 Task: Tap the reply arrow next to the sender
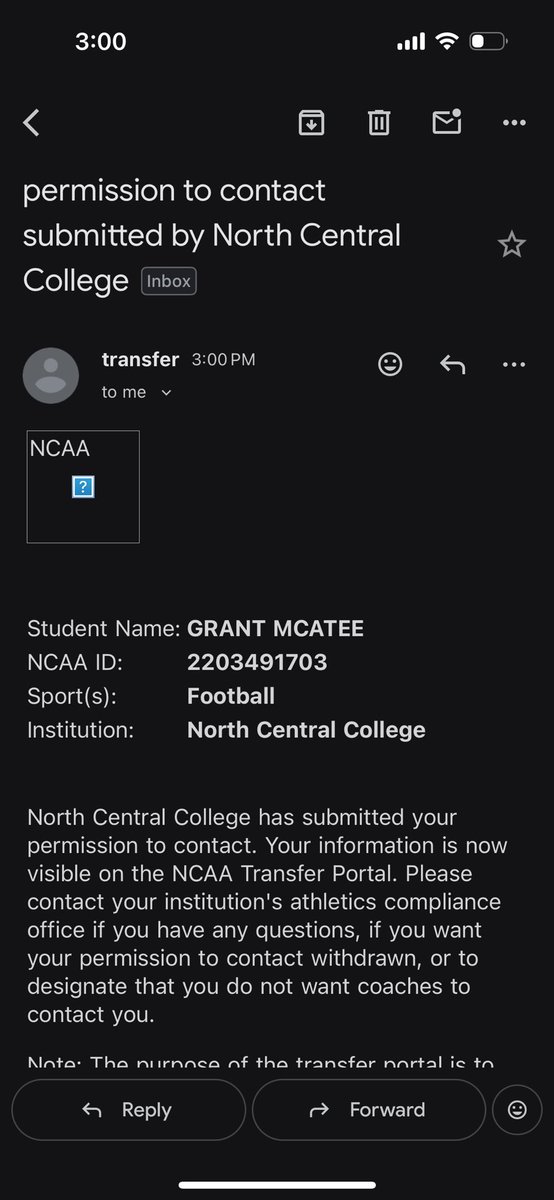pyautogui.click(x=452, y=364)
